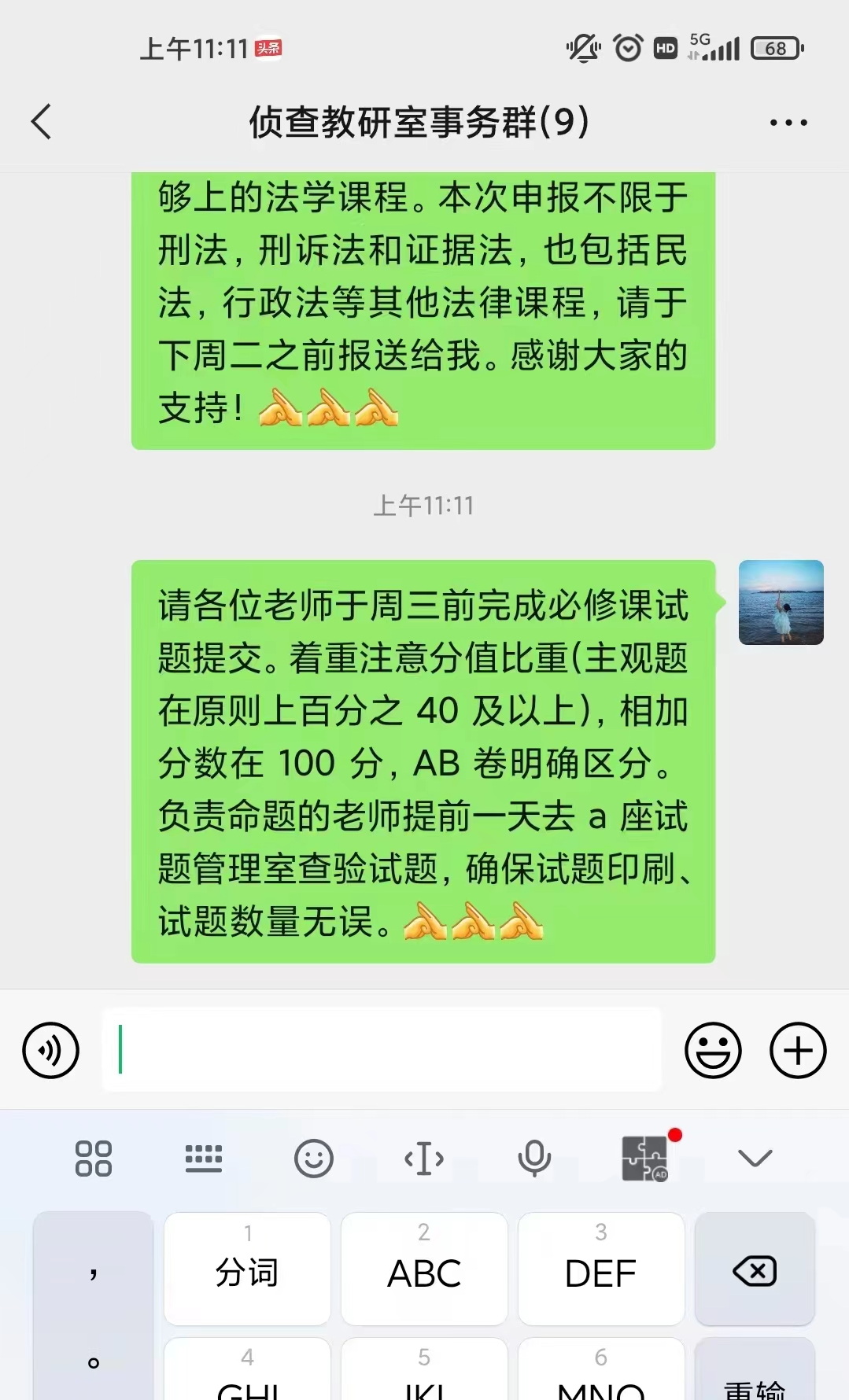The image size is (849, 1400).
Task: Hit the backspace key
Action: point(755,1268)
